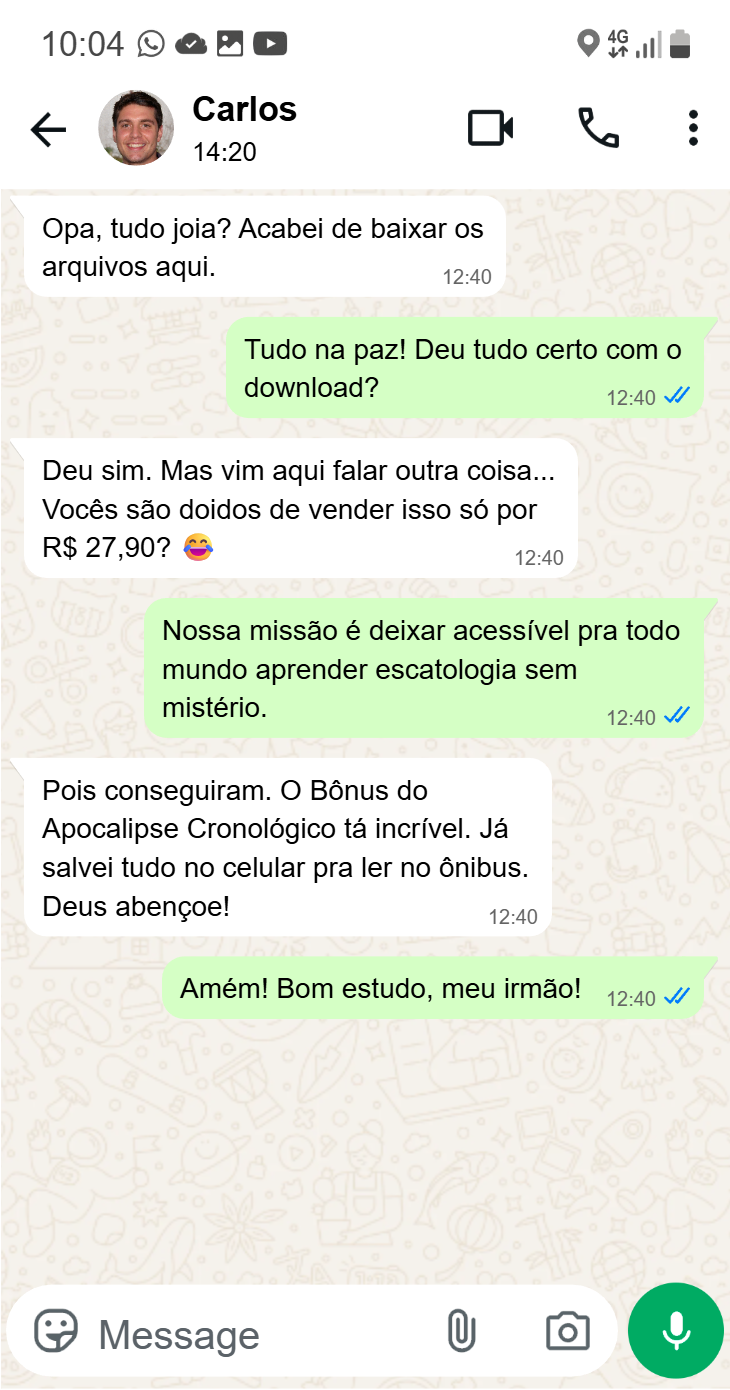Open Carlos's profile picture
Image resolution: width=730 pixels, height=1390 pixels.
136,129
